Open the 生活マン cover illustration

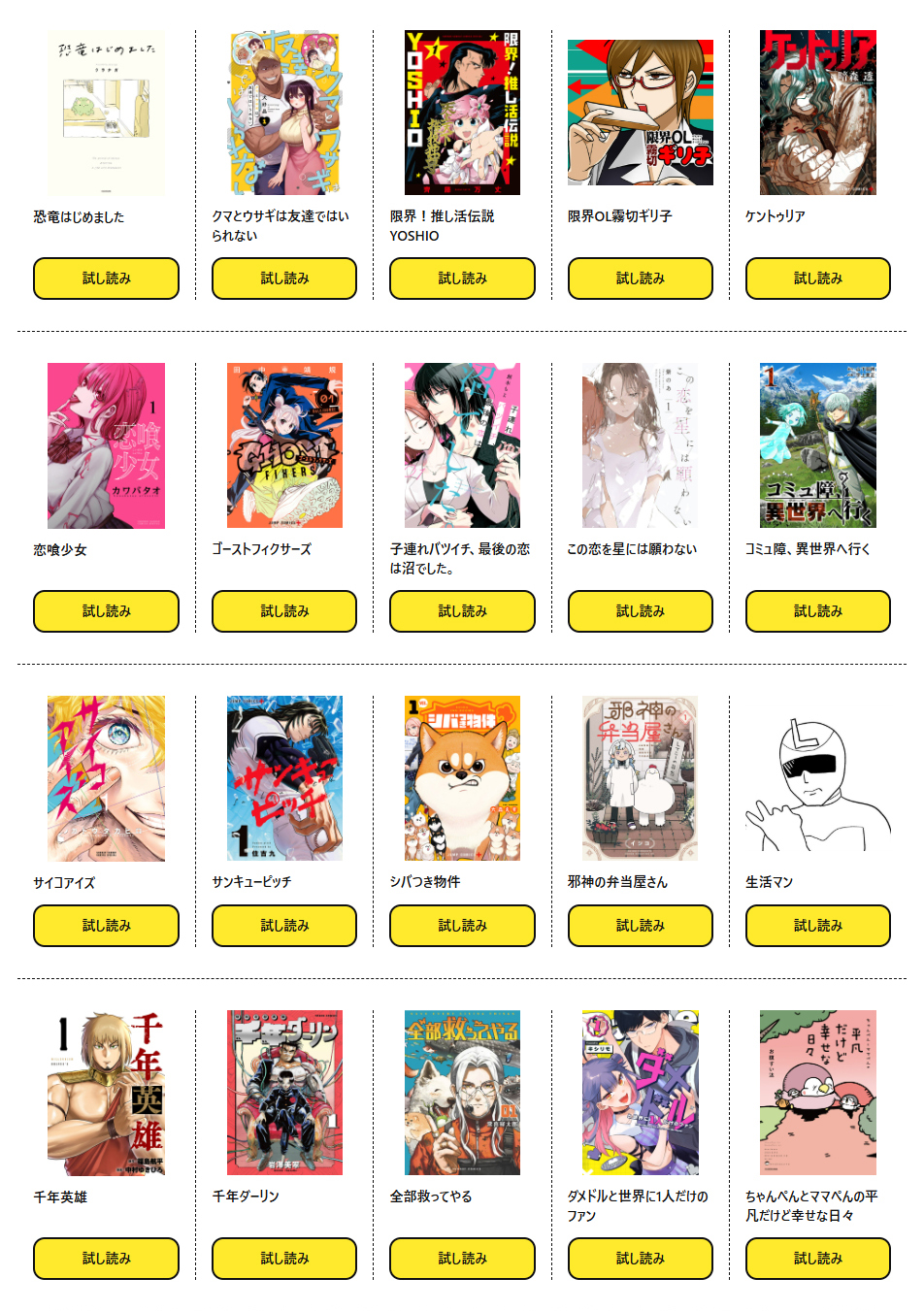[x=817, y=778]
